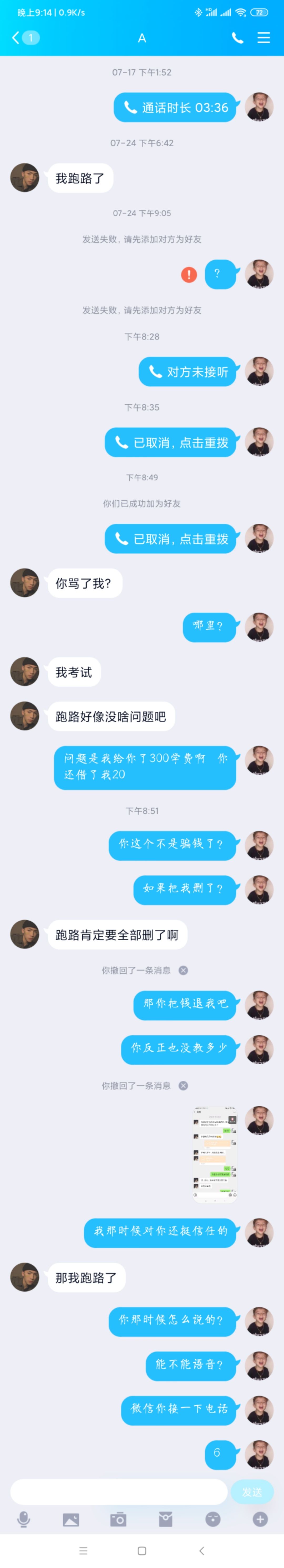Tap the message input field

(x=119, y=1491)
